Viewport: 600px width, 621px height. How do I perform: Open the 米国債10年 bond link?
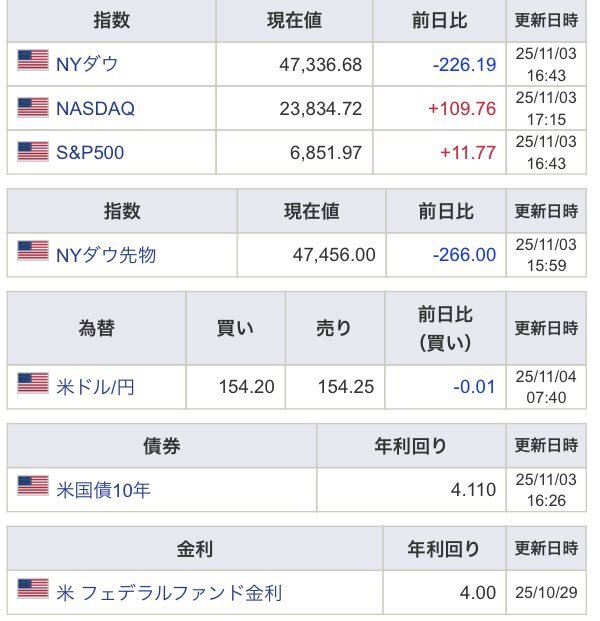pyautogui.click(x=104, y=490)
